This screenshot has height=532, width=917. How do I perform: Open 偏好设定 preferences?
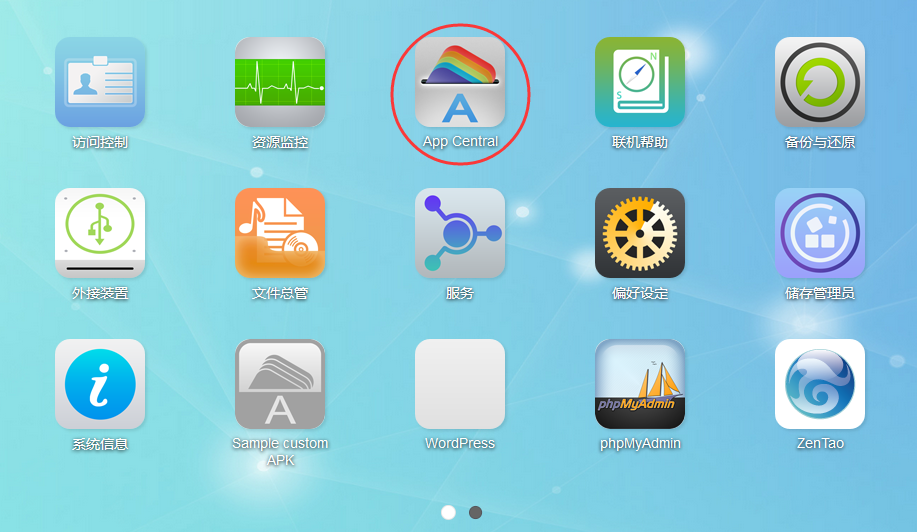pos(640,233)
